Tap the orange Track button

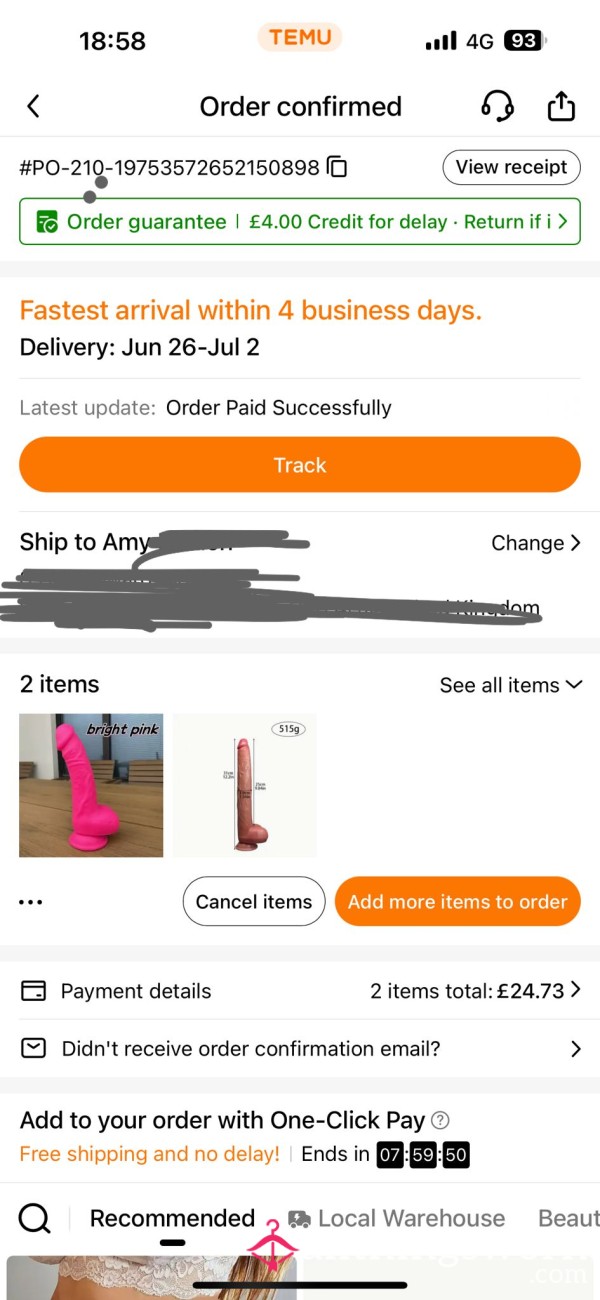(300, 465)
